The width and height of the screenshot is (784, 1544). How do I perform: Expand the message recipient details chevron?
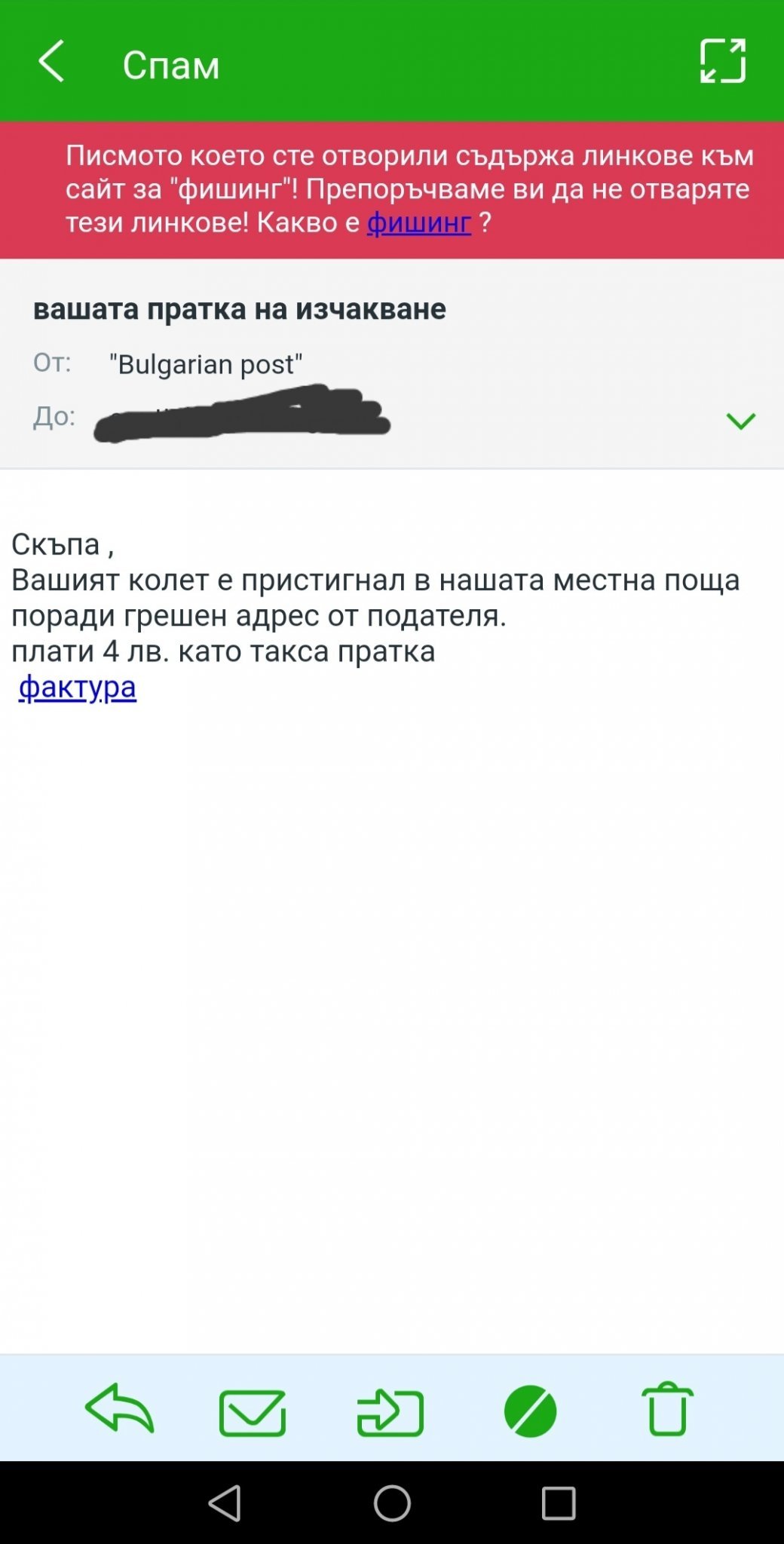coord(740,421)
